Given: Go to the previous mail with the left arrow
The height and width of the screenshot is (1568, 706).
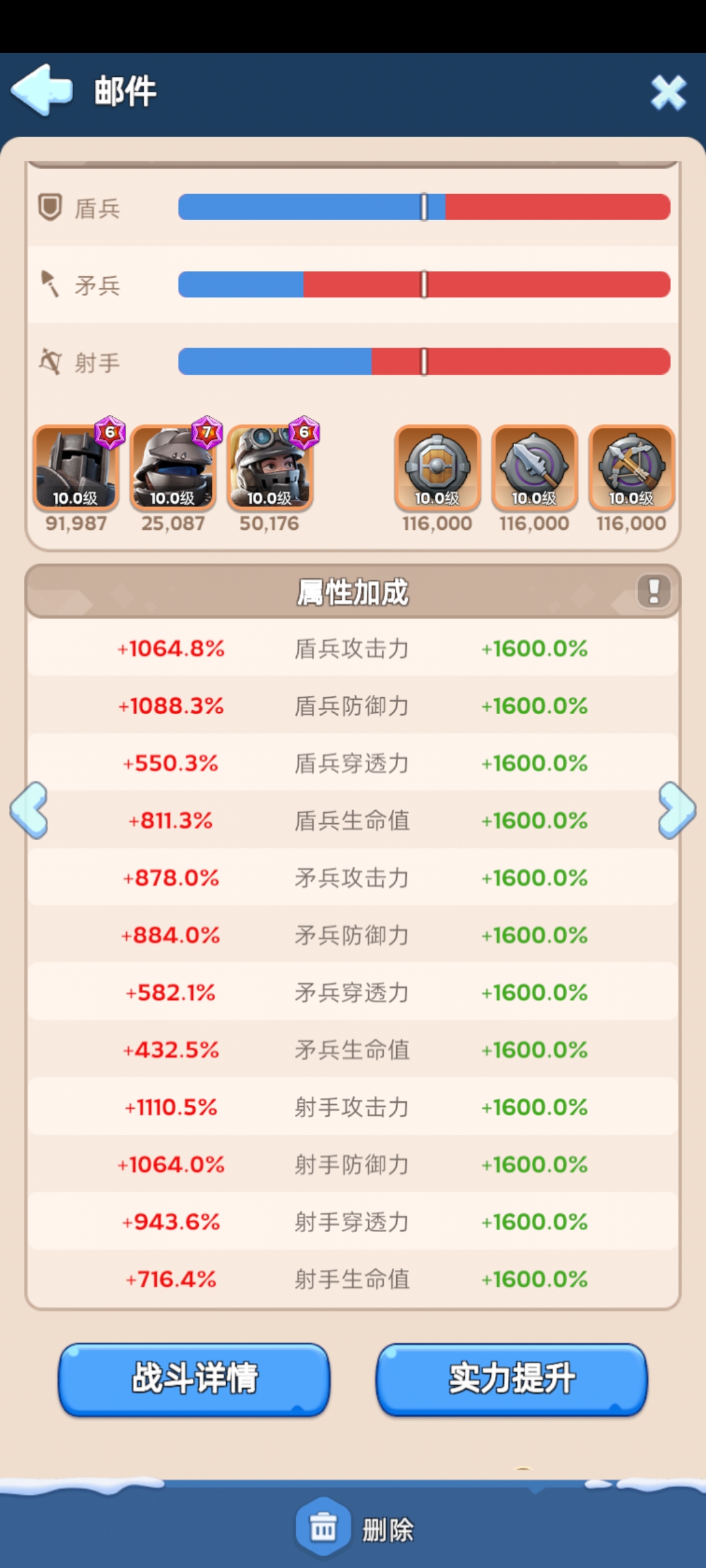Looking at the screenshot, I should (29, 810).
